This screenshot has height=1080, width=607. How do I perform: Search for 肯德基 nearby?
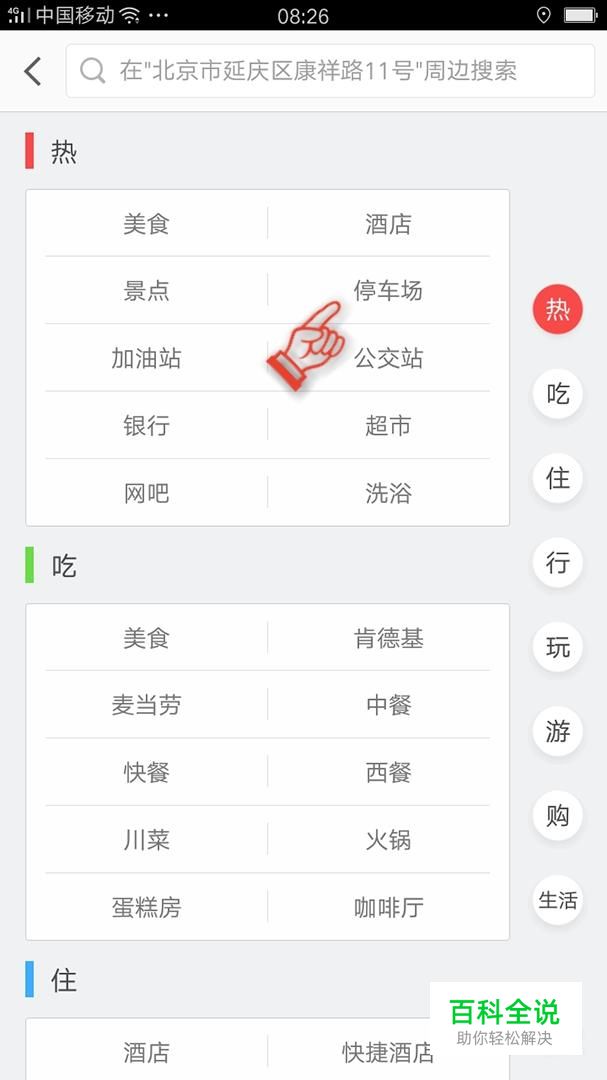click(388, 638)
